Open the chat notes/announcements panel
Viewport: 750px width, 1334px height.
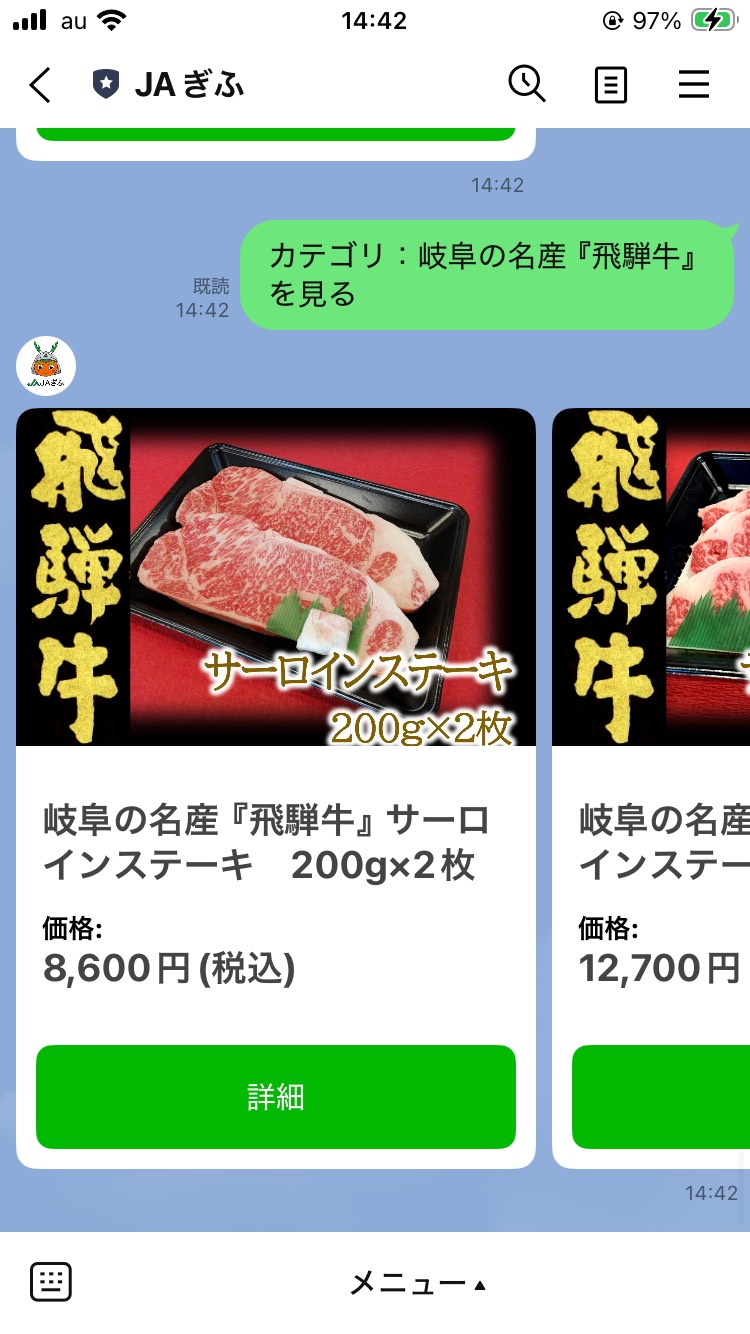point(610,85)
